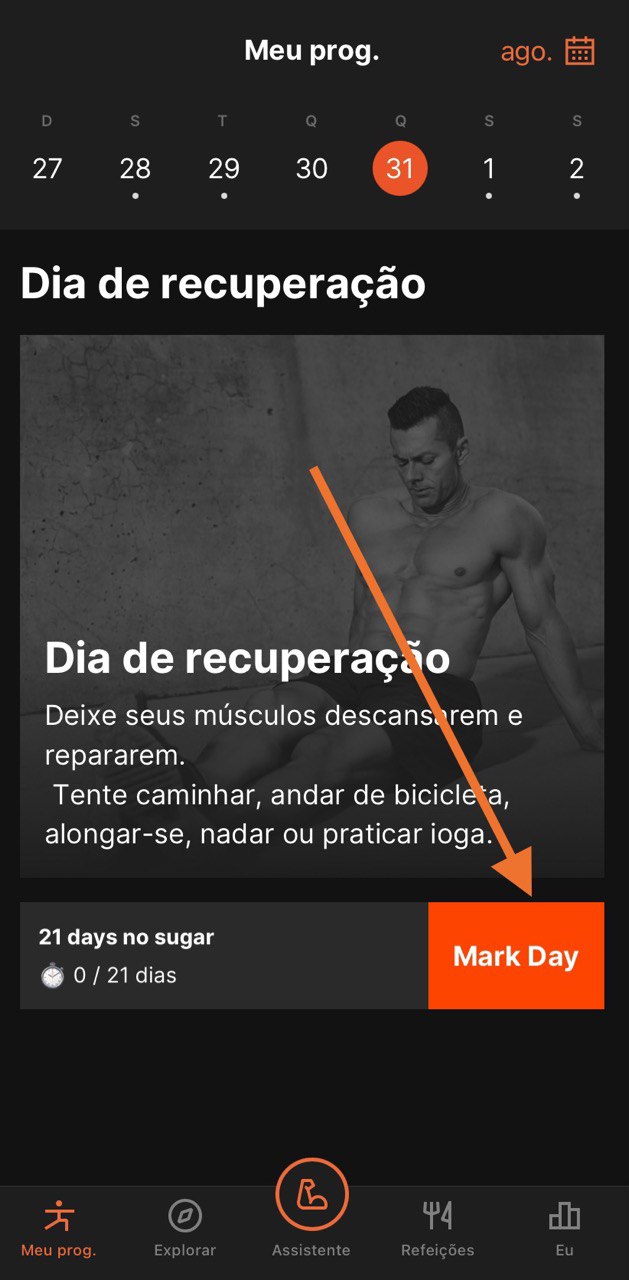Screen dimensions: 629x1280
Task: Select day 27 in the week strip
Action: (x=47, y=168)
